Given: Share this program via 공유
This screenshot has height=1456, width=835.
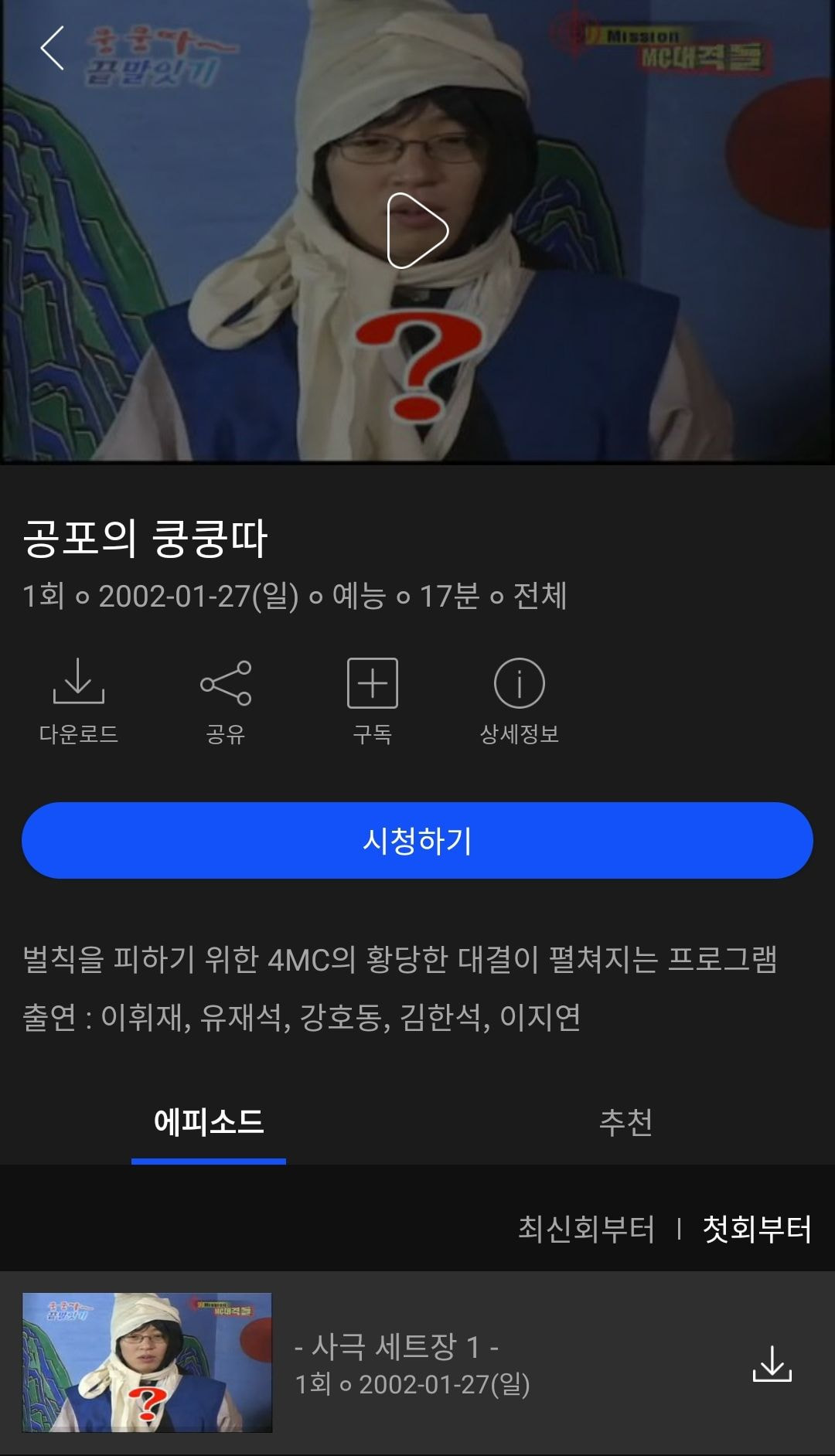Looking at the screenshot, I should (226, 699).
